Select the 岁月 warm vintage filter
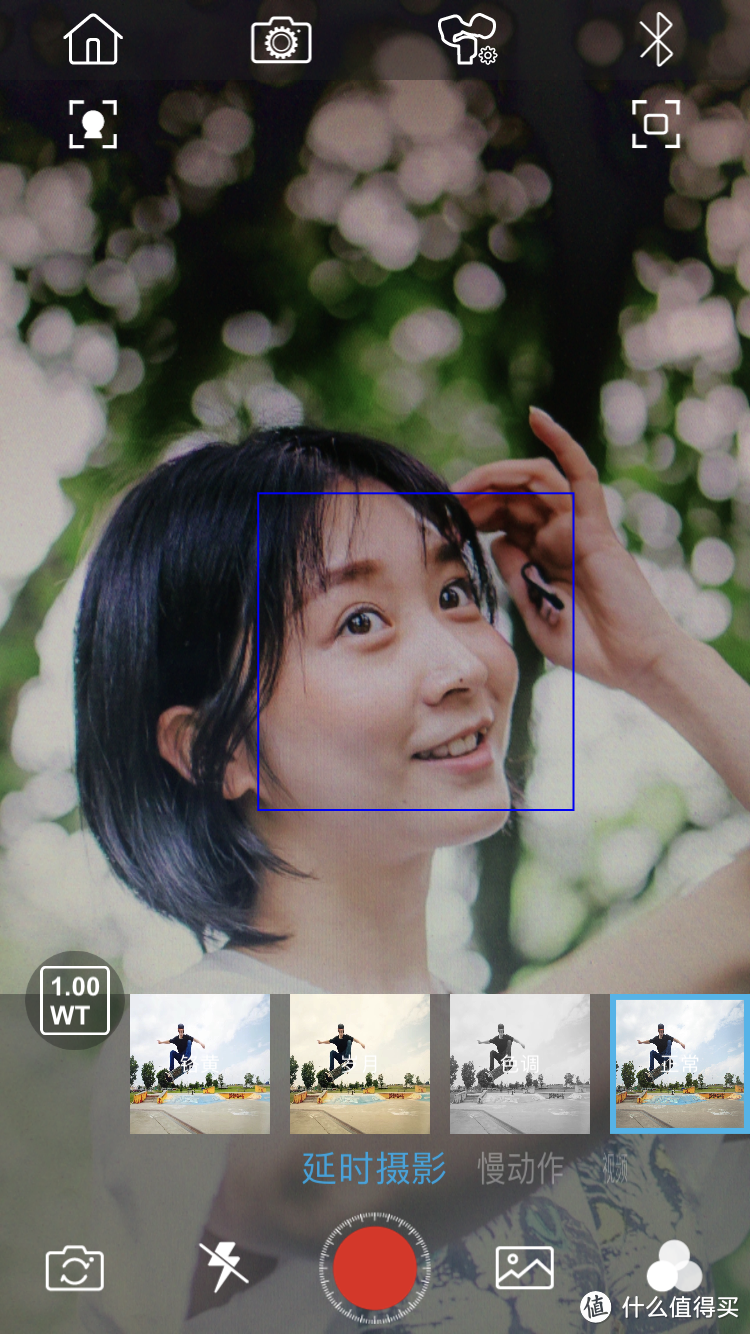Viewport: 750px width, 1334px height. coord(360,1064)
